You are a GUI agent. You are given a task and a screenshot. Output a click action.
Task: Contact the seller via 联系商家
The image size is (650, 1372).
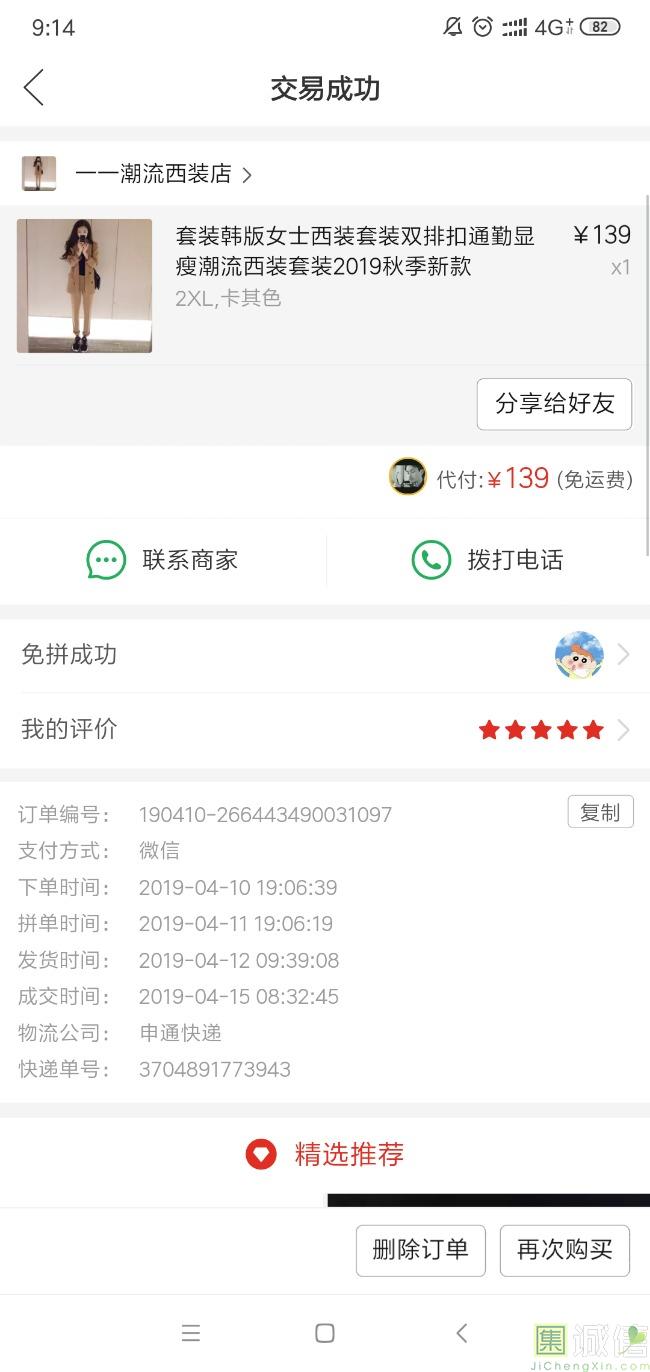click(163, 560)
